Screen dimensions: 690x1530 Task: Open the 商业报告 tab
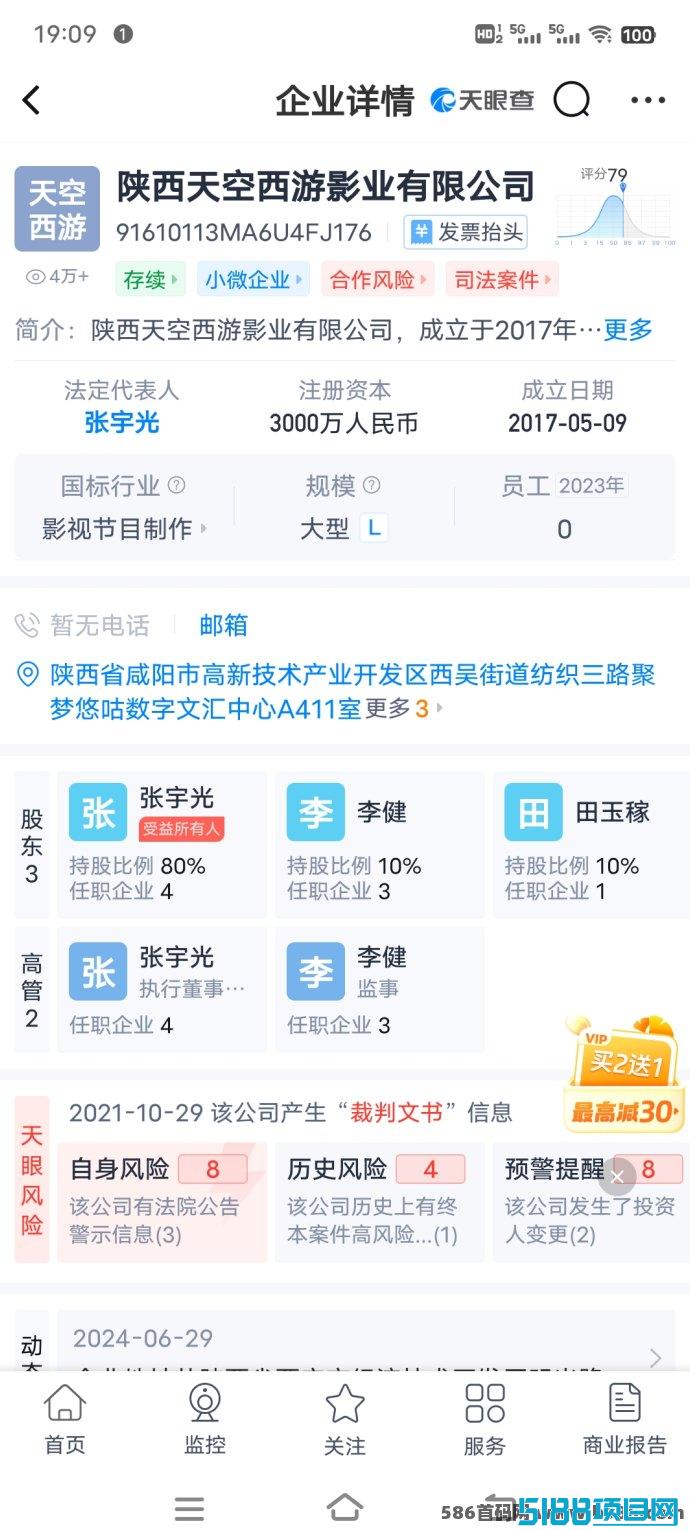tap(625, 1418)
